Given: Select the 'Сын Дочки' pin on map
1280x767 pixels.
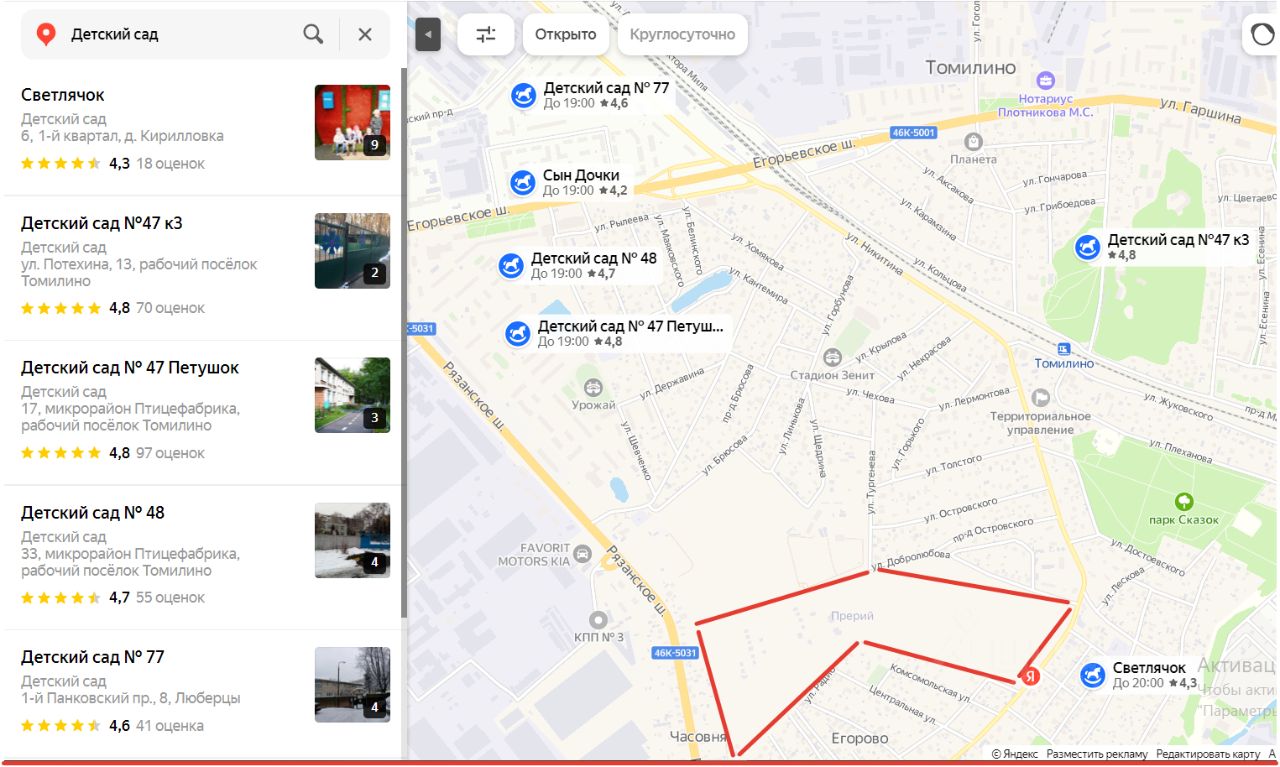Looking at the screenshot, I should 523,182.
